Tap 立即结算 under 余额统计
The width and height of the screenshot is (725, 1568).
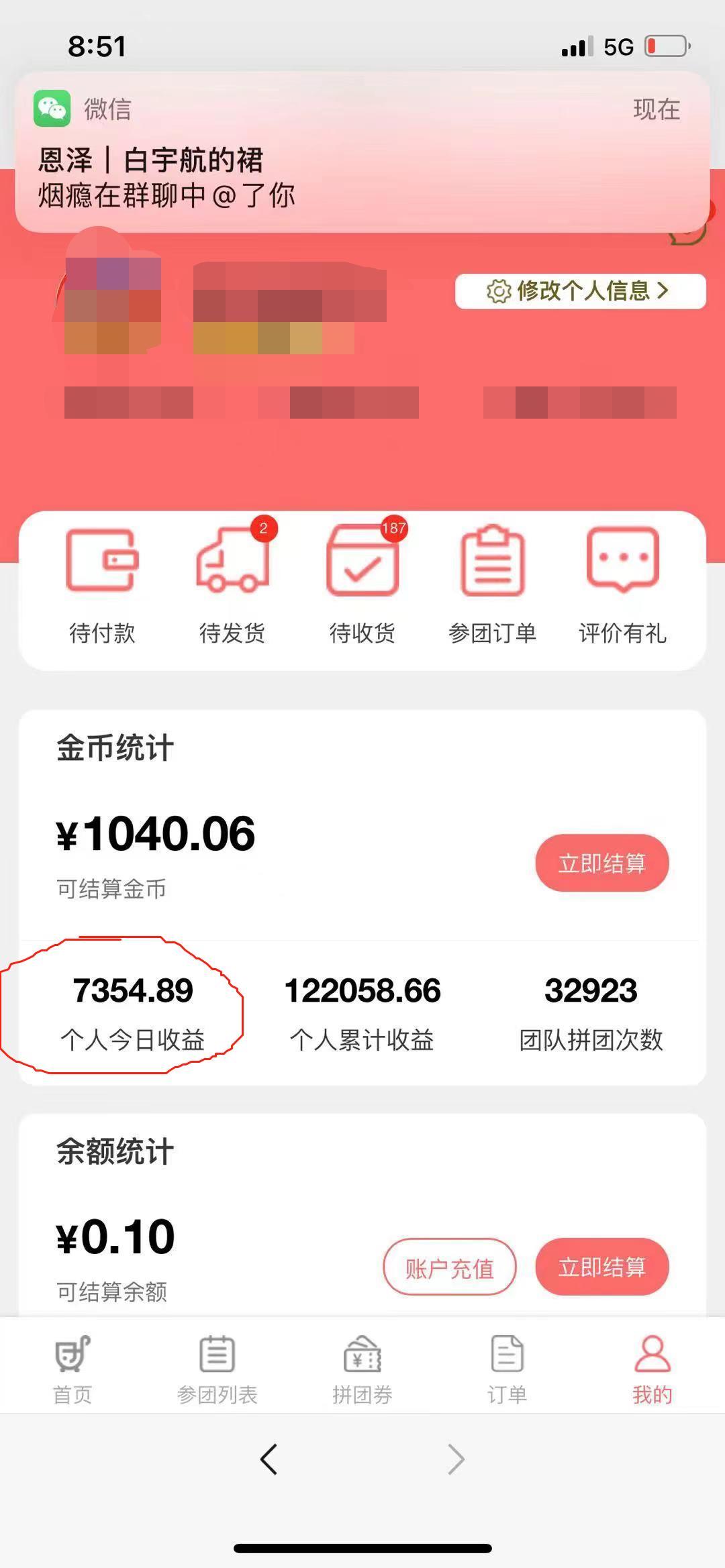(x=602, y=1267)
